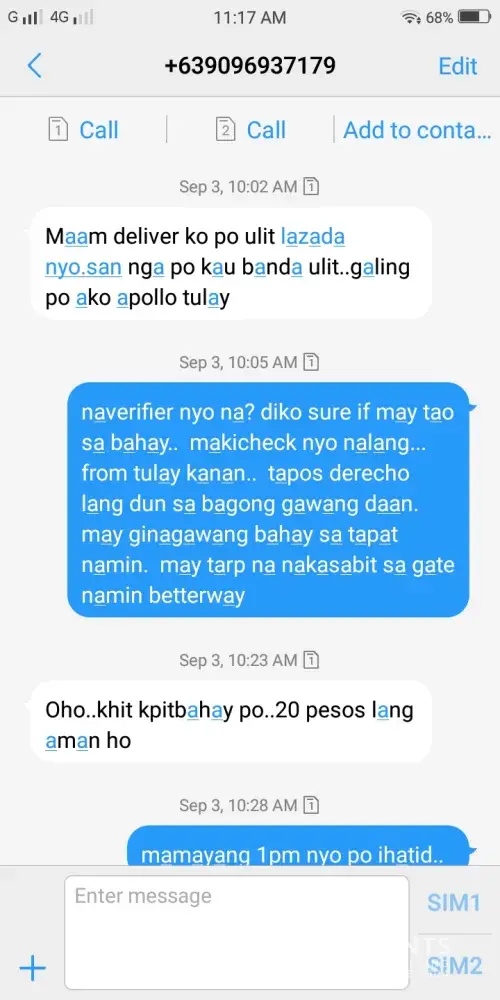Screen dimensions: 500x1000
Task: Tap the Enter message field
Action: [237, 932]
